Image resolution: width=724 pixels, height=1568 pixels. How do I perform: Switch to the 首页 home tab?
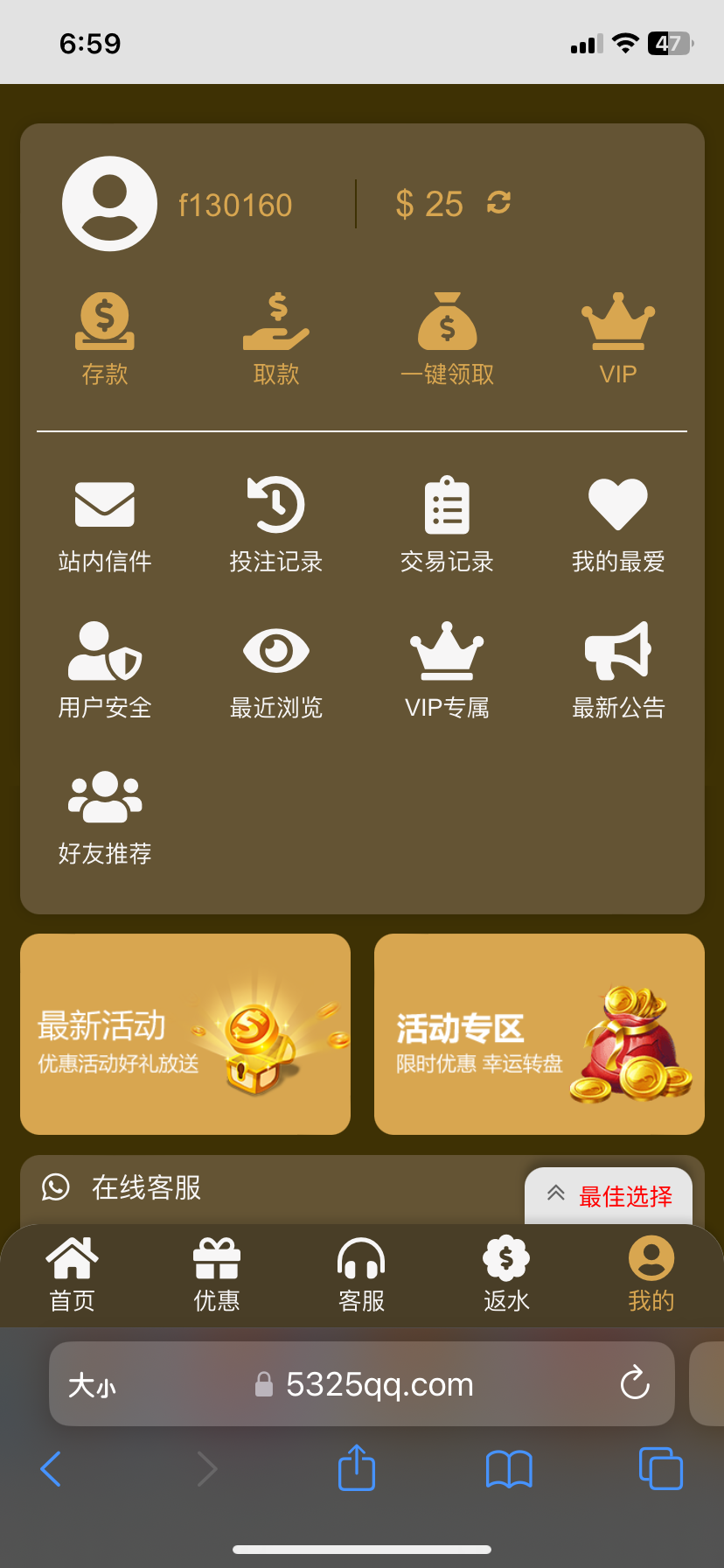point(72,1274)
